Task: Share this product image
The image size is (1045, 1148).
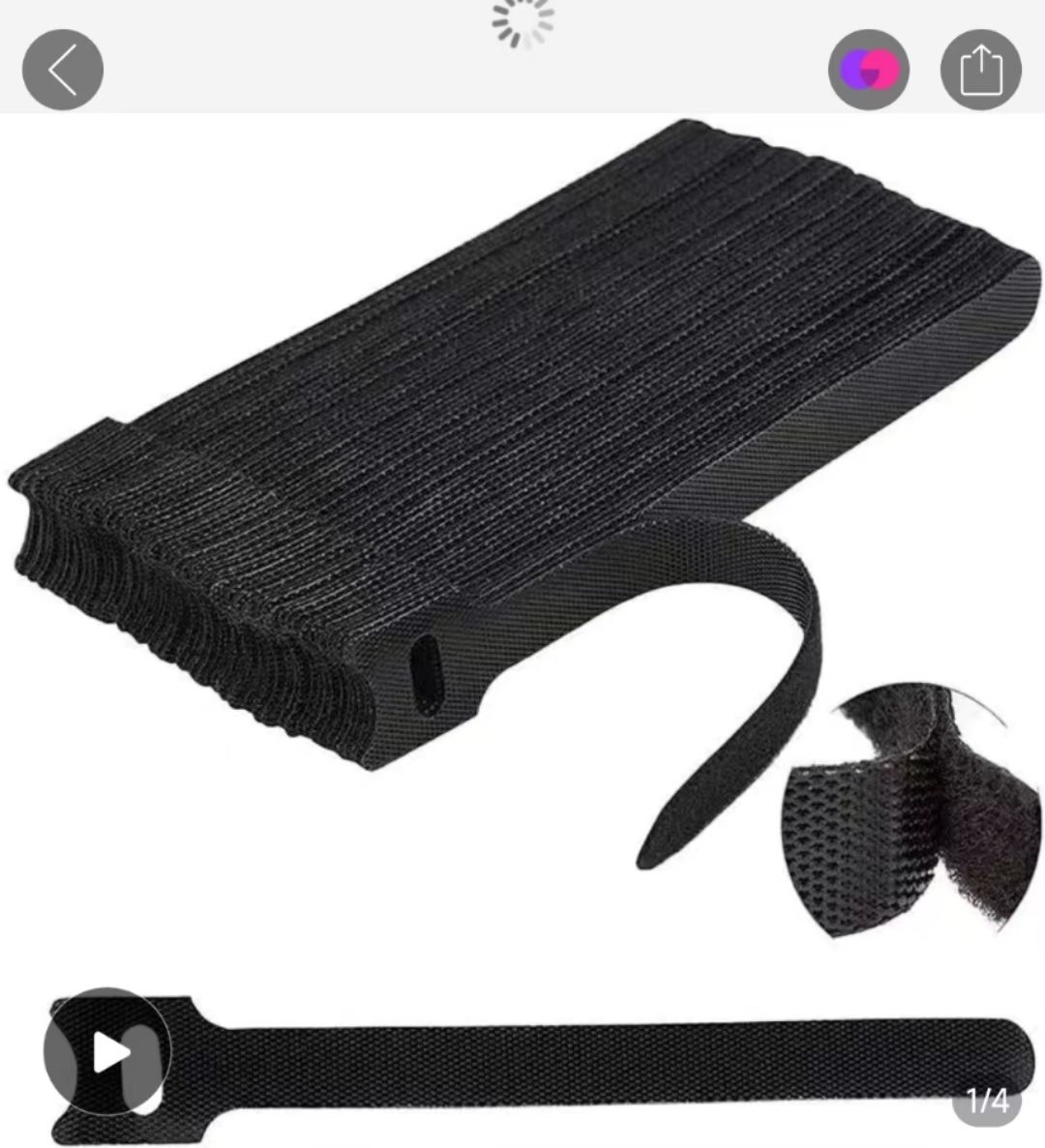Action: pos(981,70)
